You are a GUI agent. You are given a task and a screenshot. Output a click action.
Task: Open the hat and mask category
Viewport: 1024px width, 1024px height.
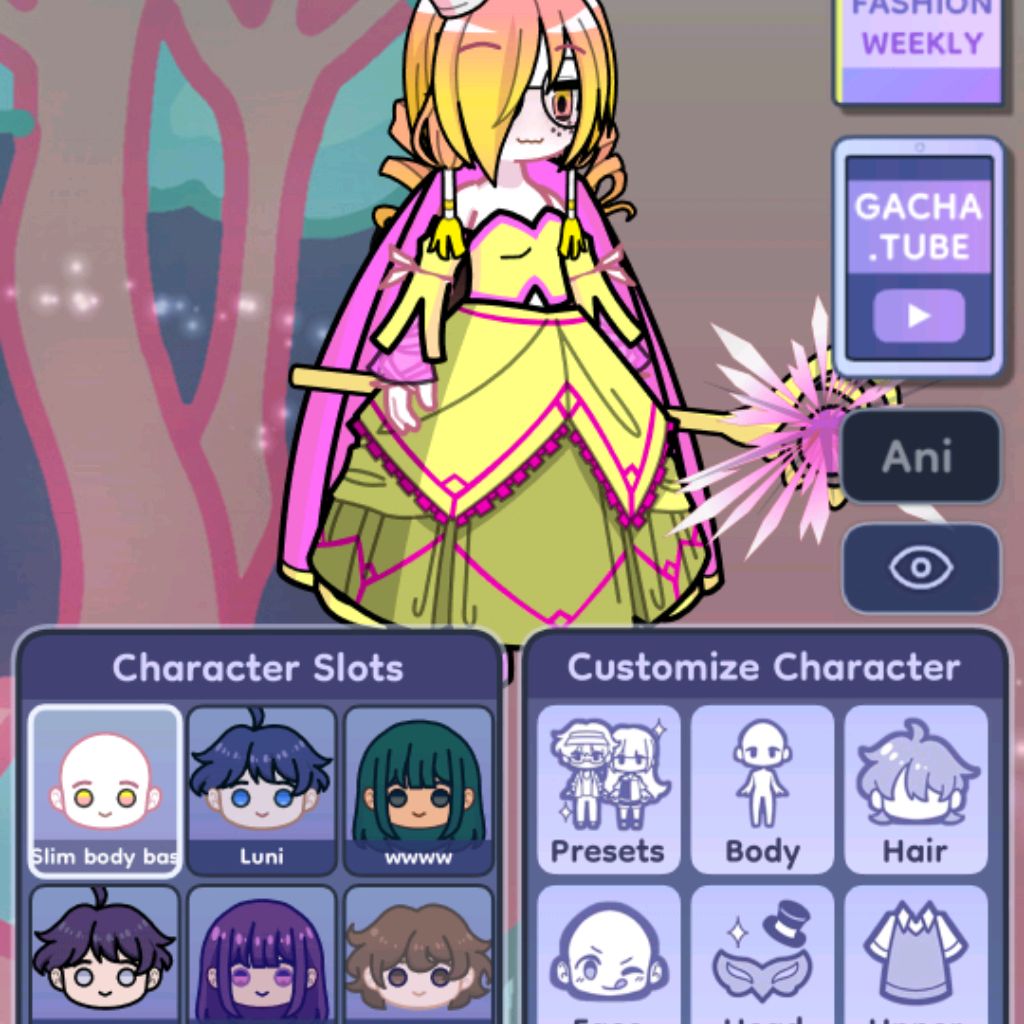pyautogui.click(x=762, y=955)
